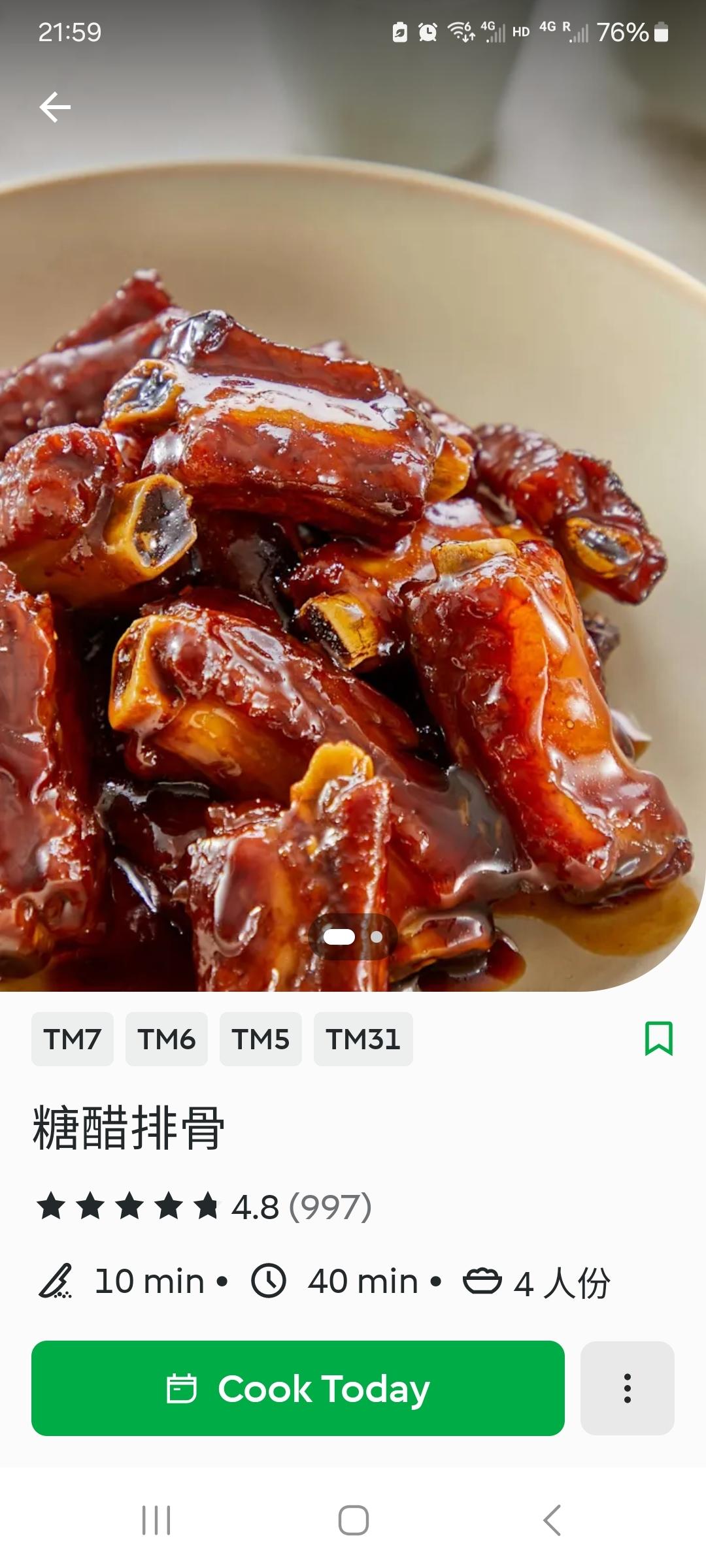Open the three-dot more options menu
Viewport: 706px width, 1568px height.
click(627, 1388)
